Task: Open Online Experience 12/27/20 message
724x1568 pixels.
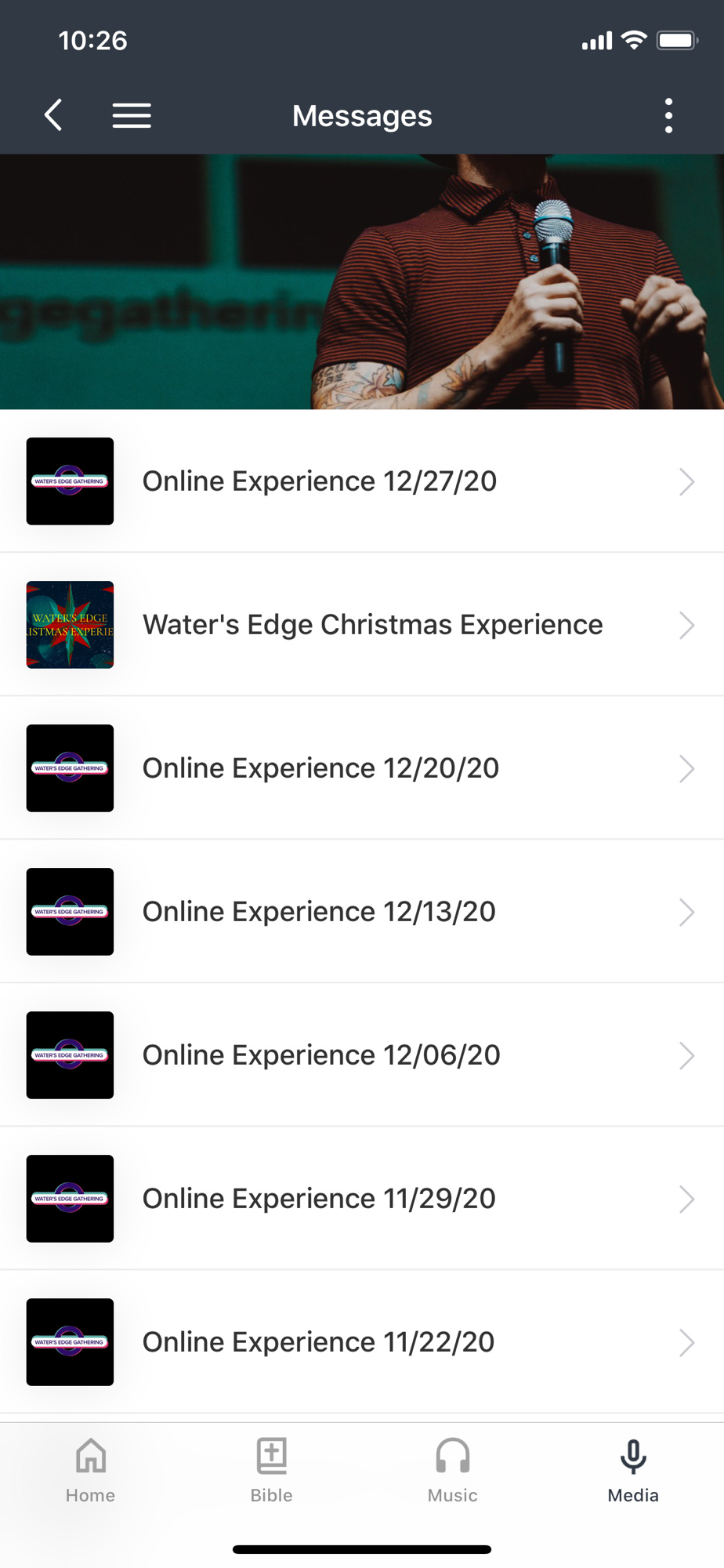Action: coord(360,481)
